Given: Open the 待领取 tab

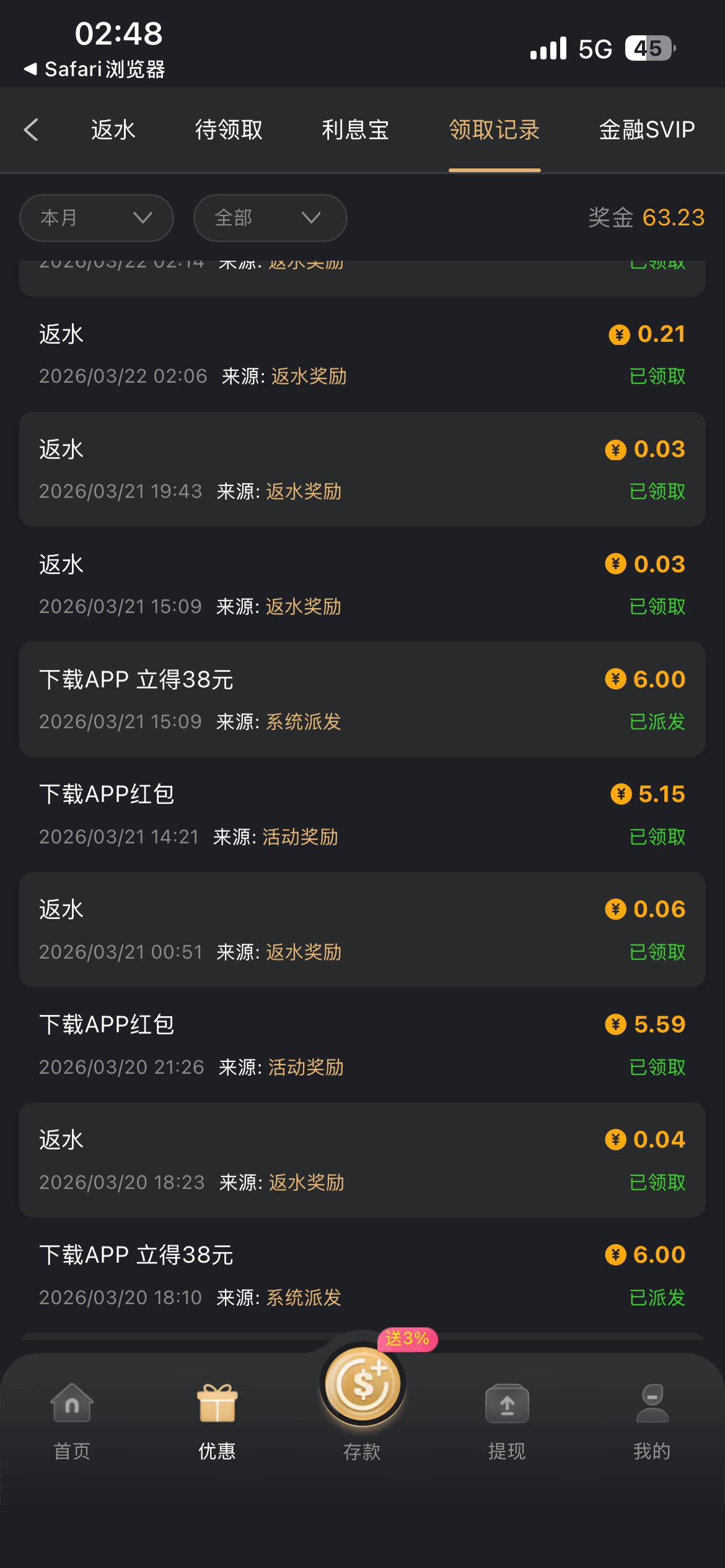Looking at the screenshot, I should click(x=229, y=130).
